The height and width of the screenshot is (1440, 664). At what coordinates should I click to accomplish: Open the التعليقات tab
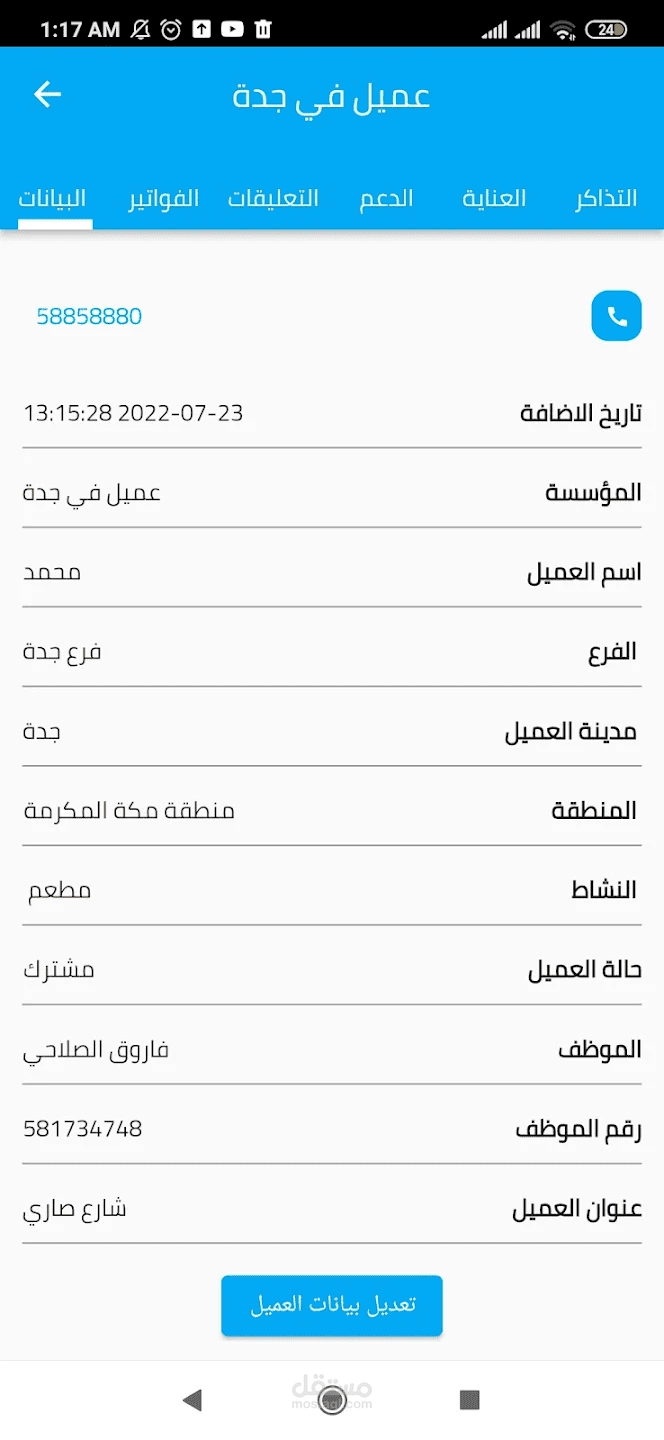click(x=273, y=198)
